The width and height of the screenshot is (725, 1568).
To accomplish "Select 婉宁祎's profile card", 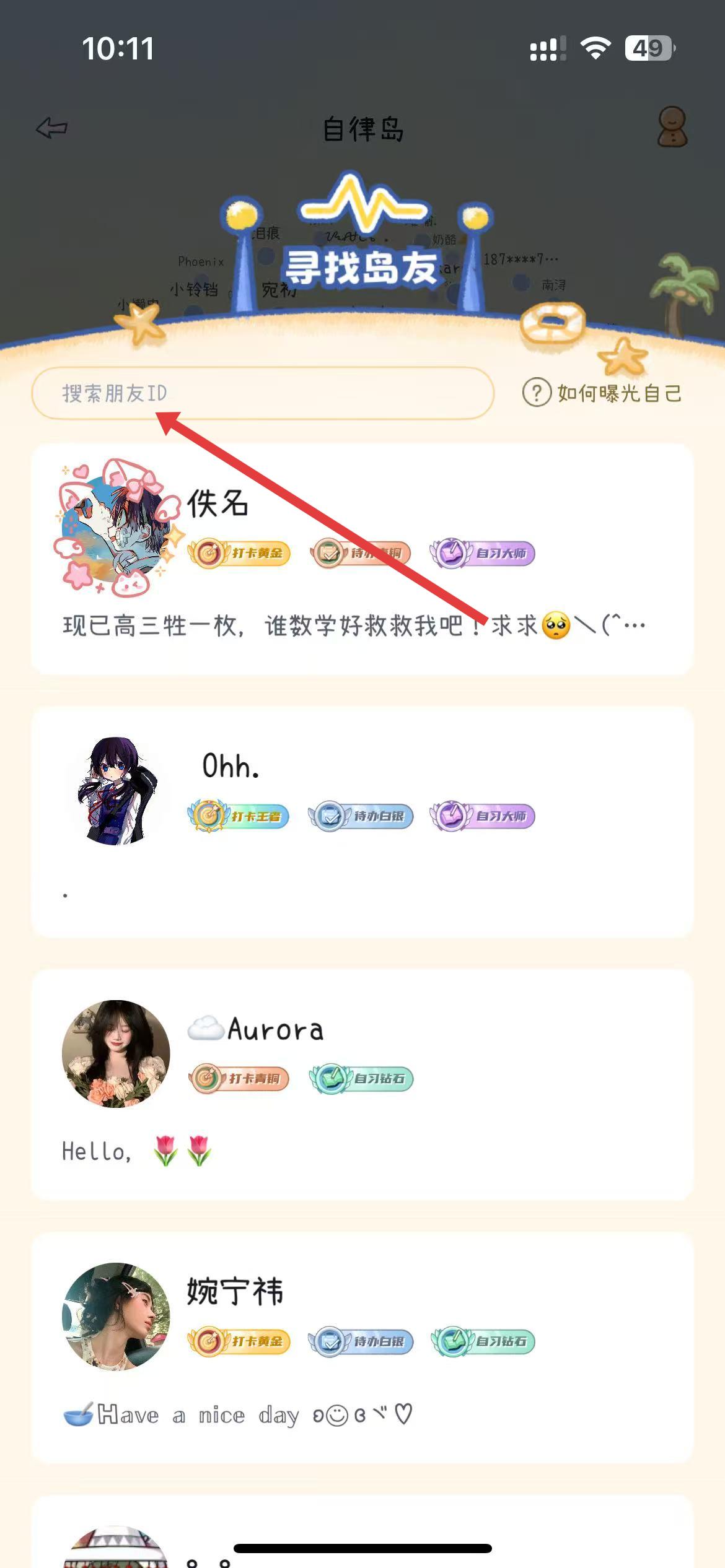I will 362,1348.
